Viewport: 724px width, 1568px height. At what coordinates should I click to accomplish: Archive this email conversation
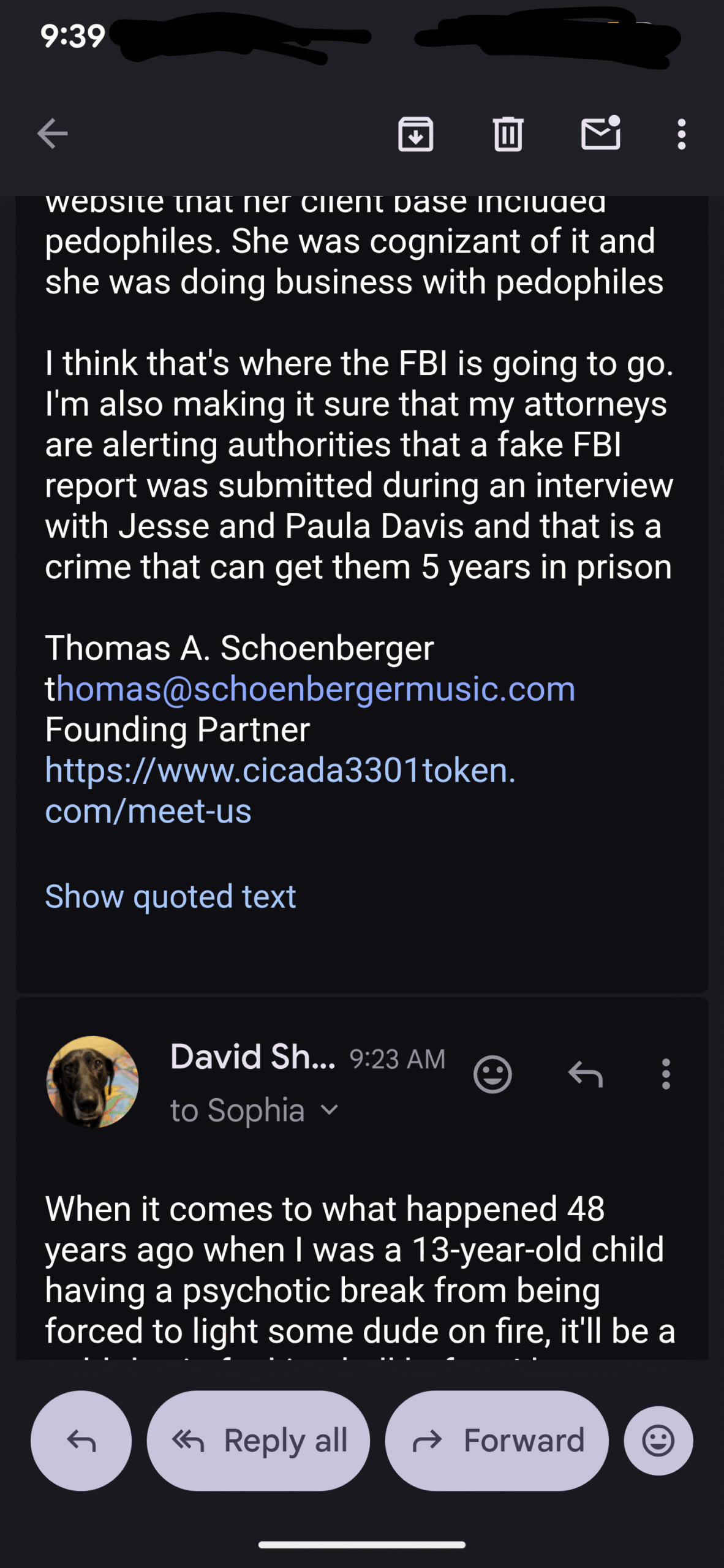(x=416, y=134)
